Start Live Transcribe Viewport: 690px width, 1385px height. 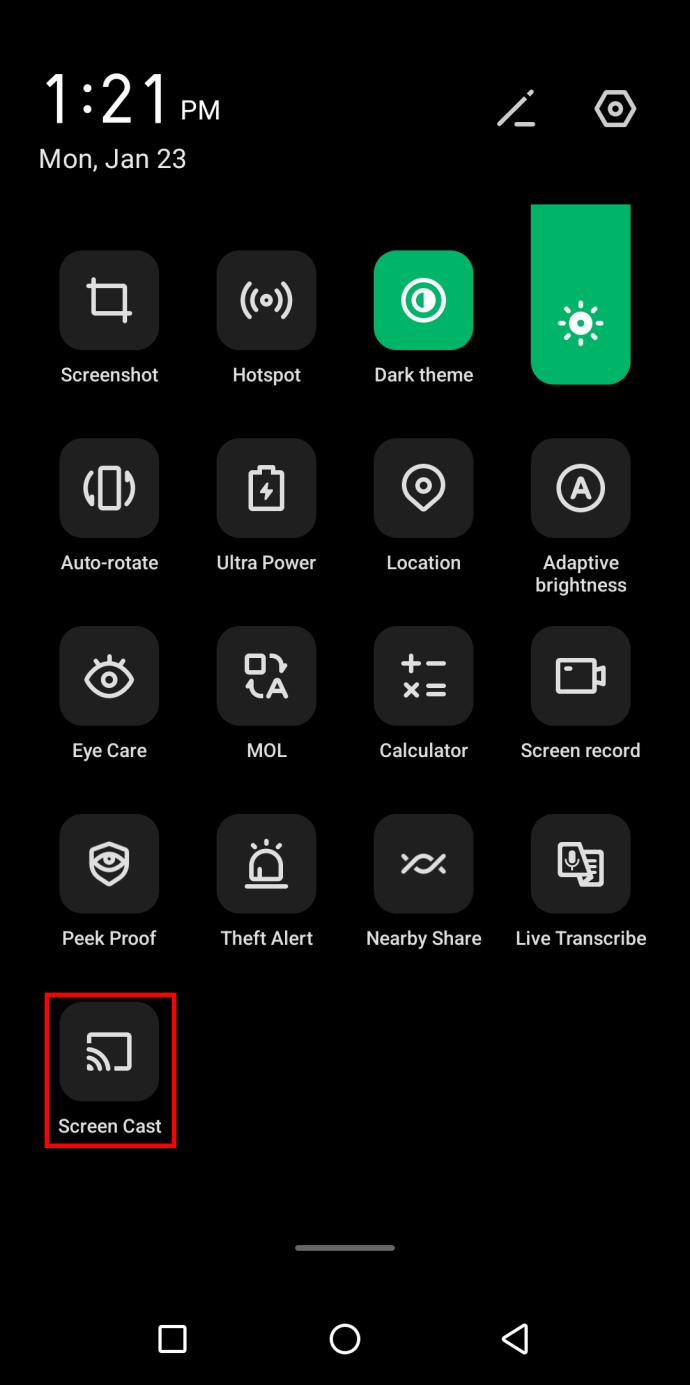580,864
